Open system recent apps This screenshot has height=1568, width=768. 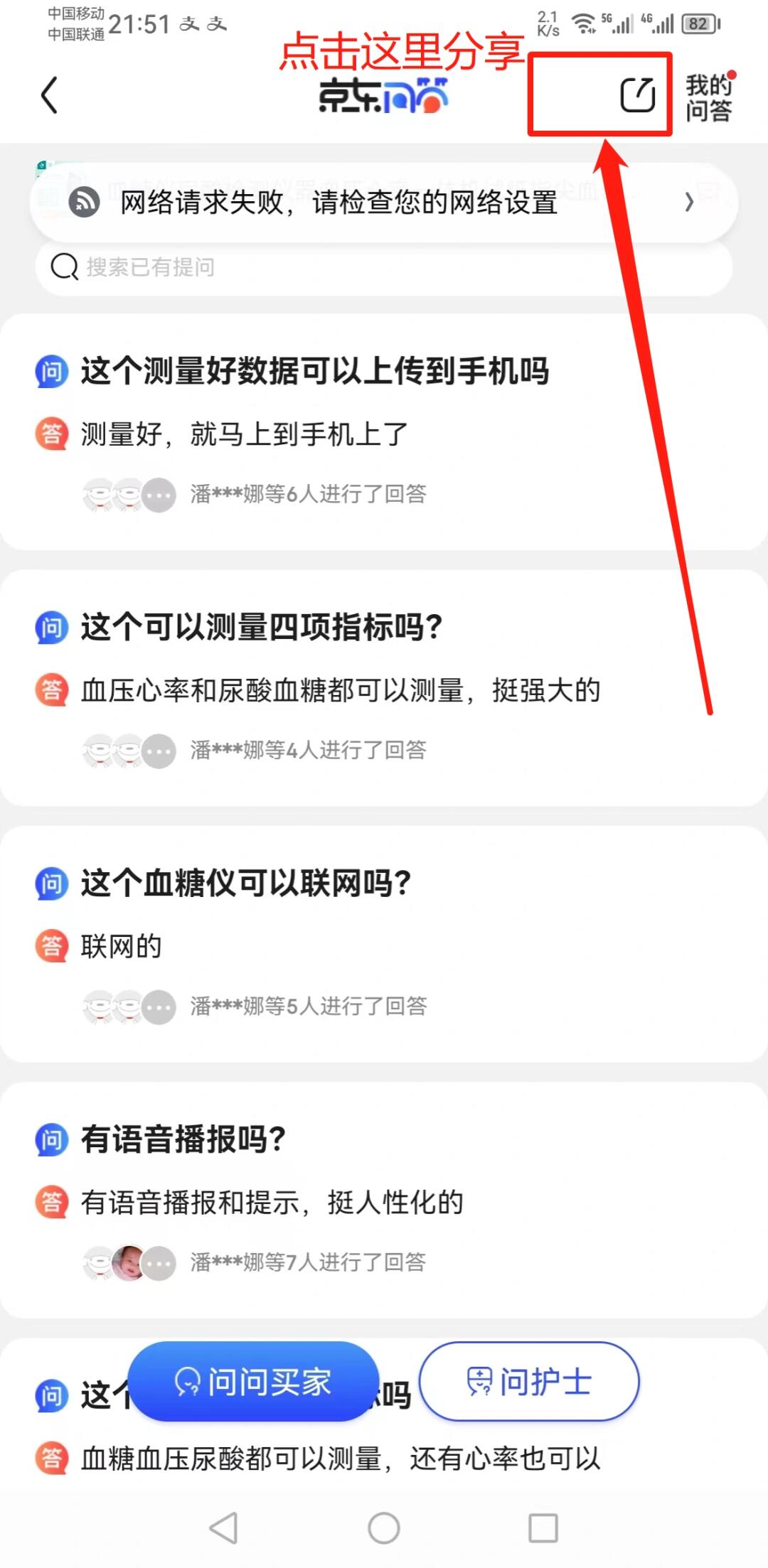[543, 1527]
